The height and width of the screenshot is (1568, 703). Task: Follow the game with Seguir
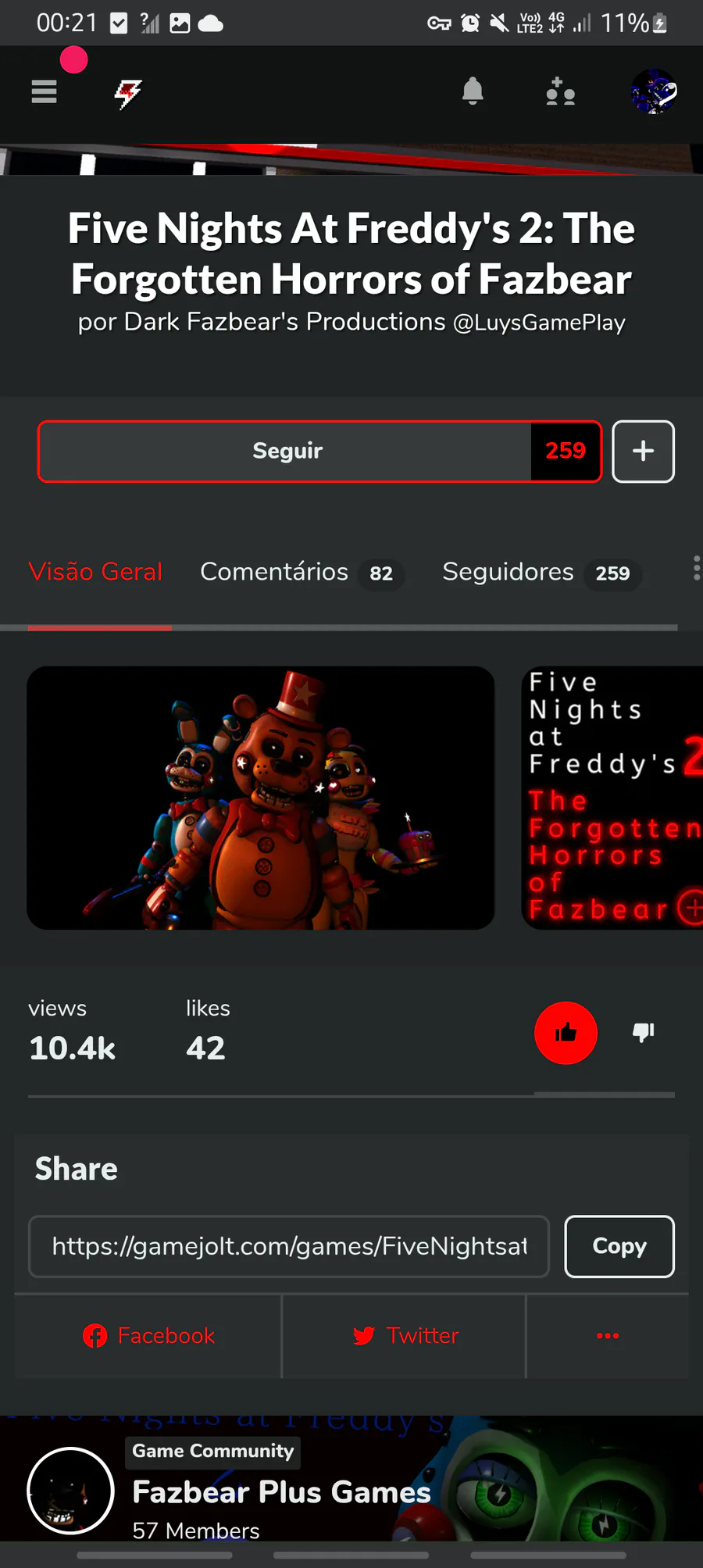(x=286, y=452)
